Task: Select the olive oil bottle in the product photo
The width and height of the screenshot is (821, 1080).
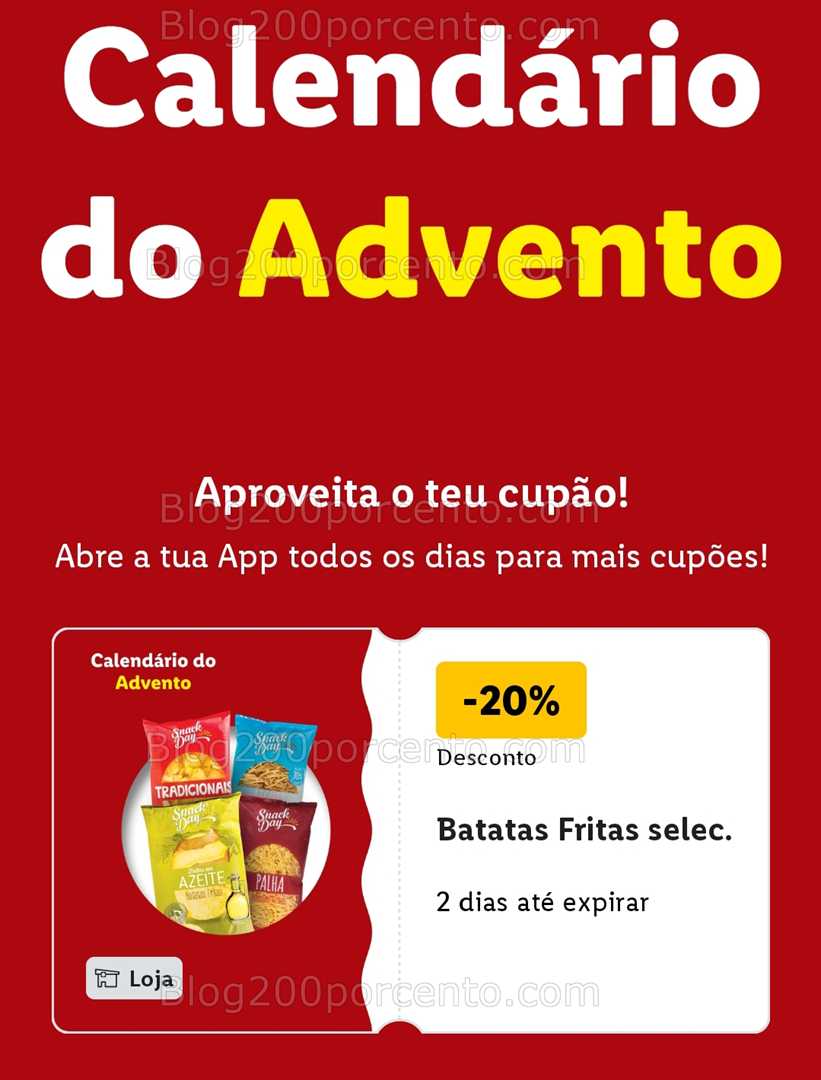Action: pos(236,900)
